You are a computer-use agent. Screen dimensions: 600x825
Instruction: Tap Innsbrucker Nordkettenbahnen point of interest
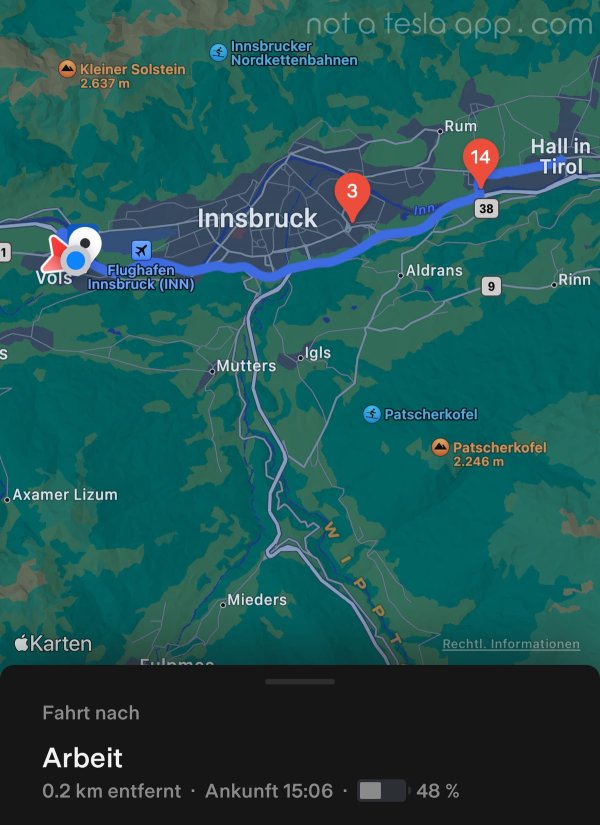point(218,53)
